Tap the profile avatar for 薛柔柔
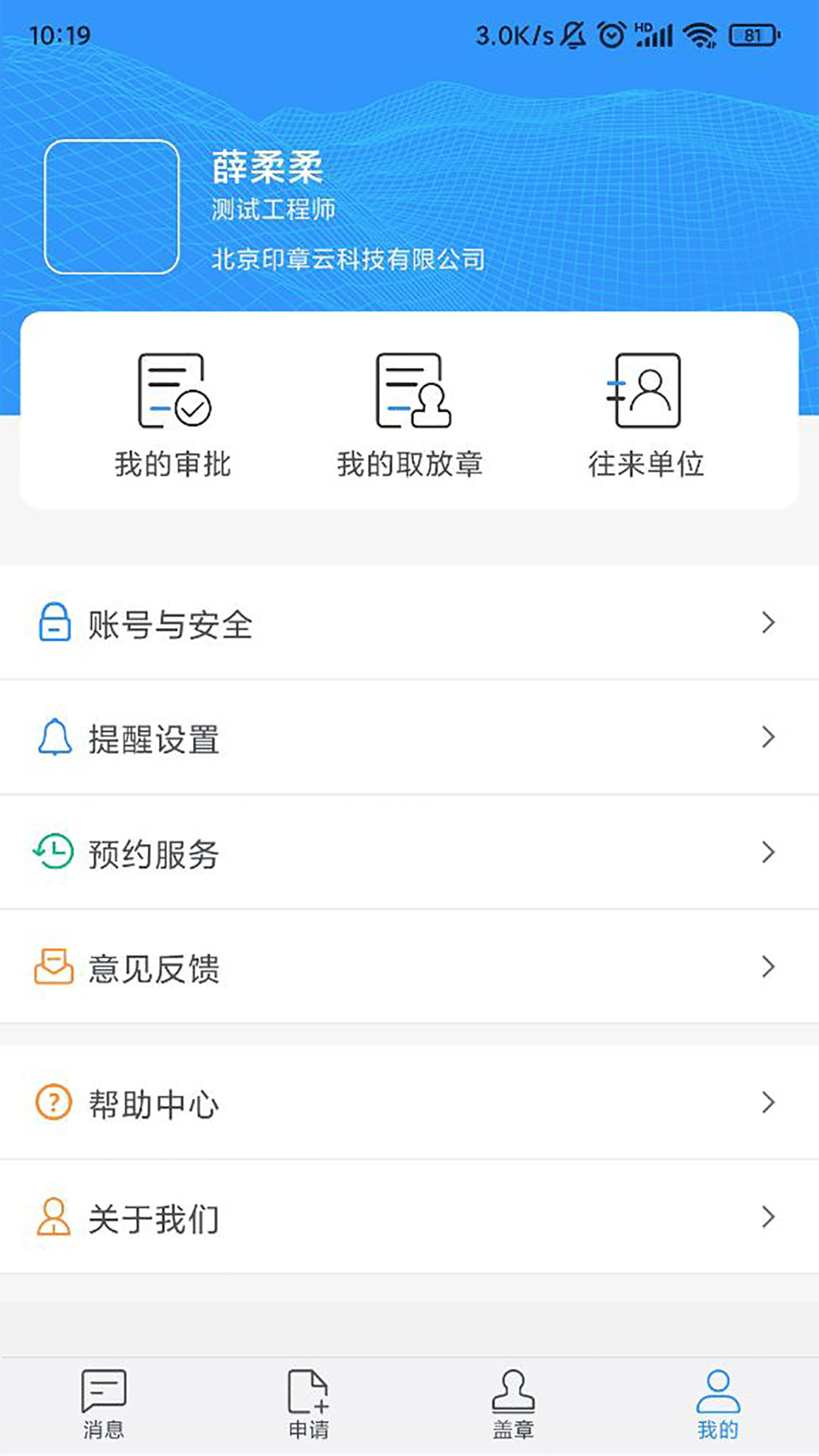 tap(111, 207)
